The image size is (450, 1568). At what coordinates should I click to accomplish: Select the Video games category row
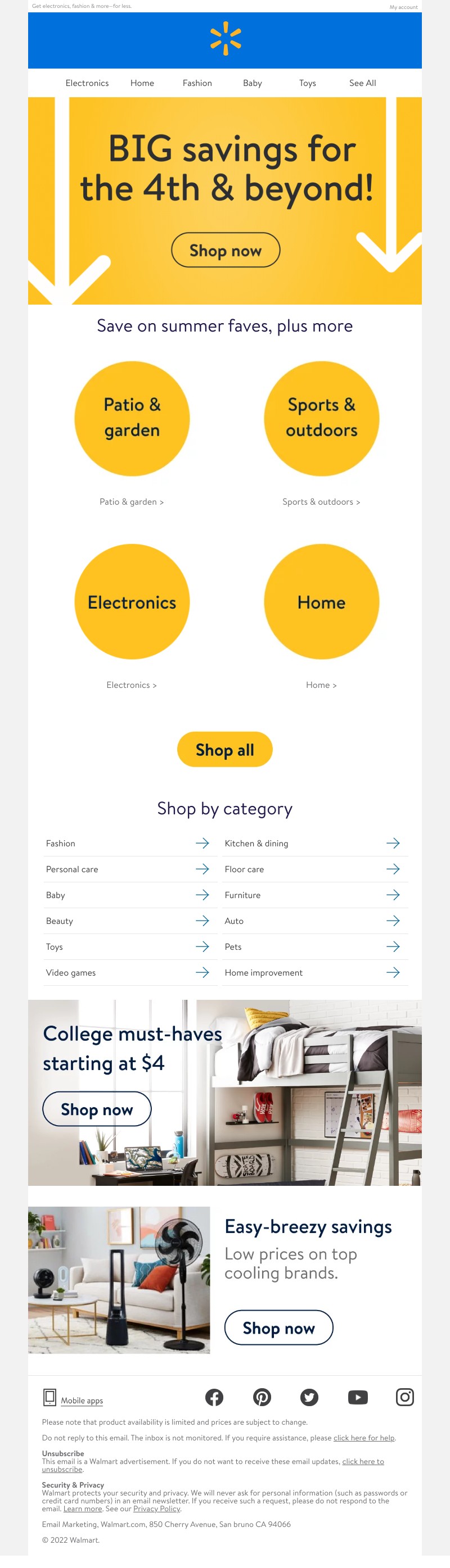click(127, 973)
